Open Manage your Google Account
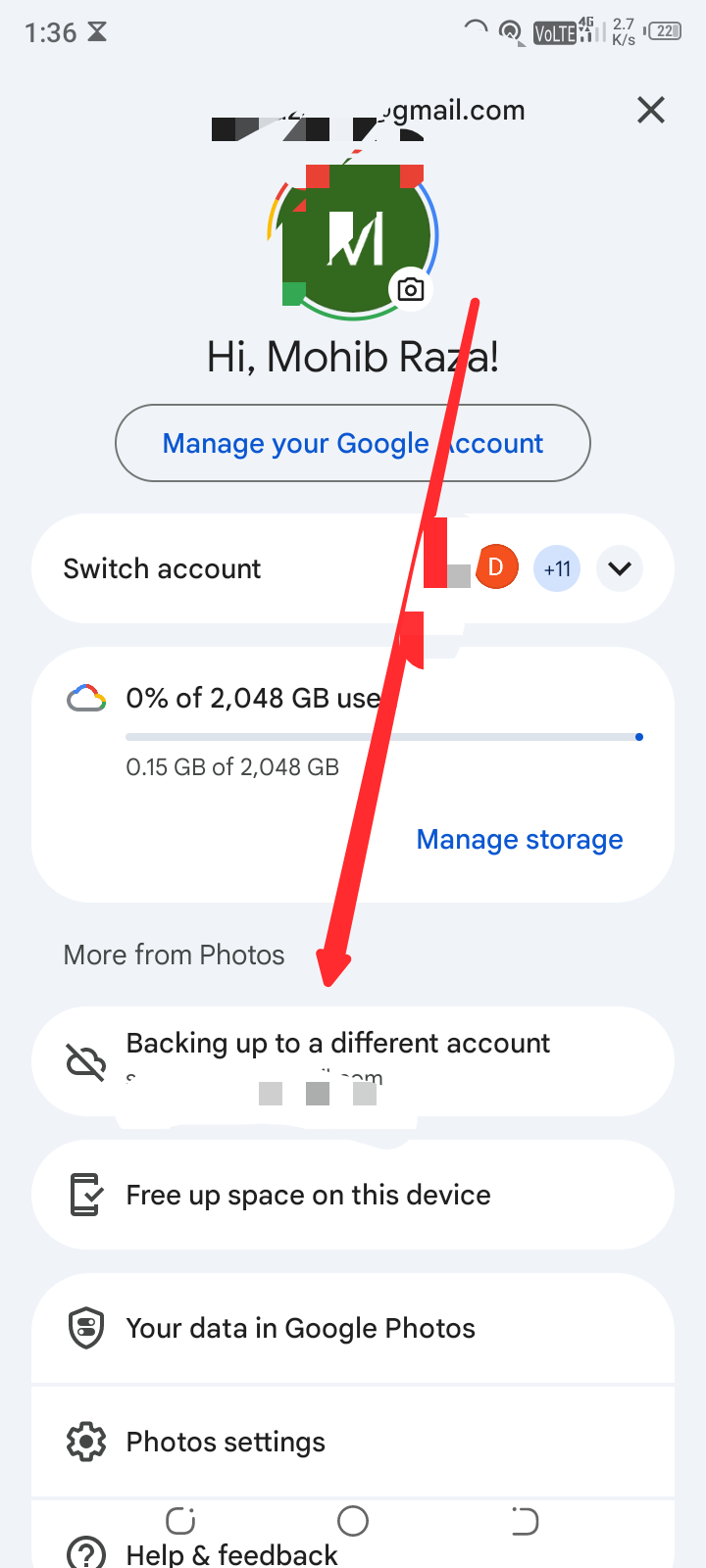This screenshot has height=1568, width=706. click(x=353, y=443)
